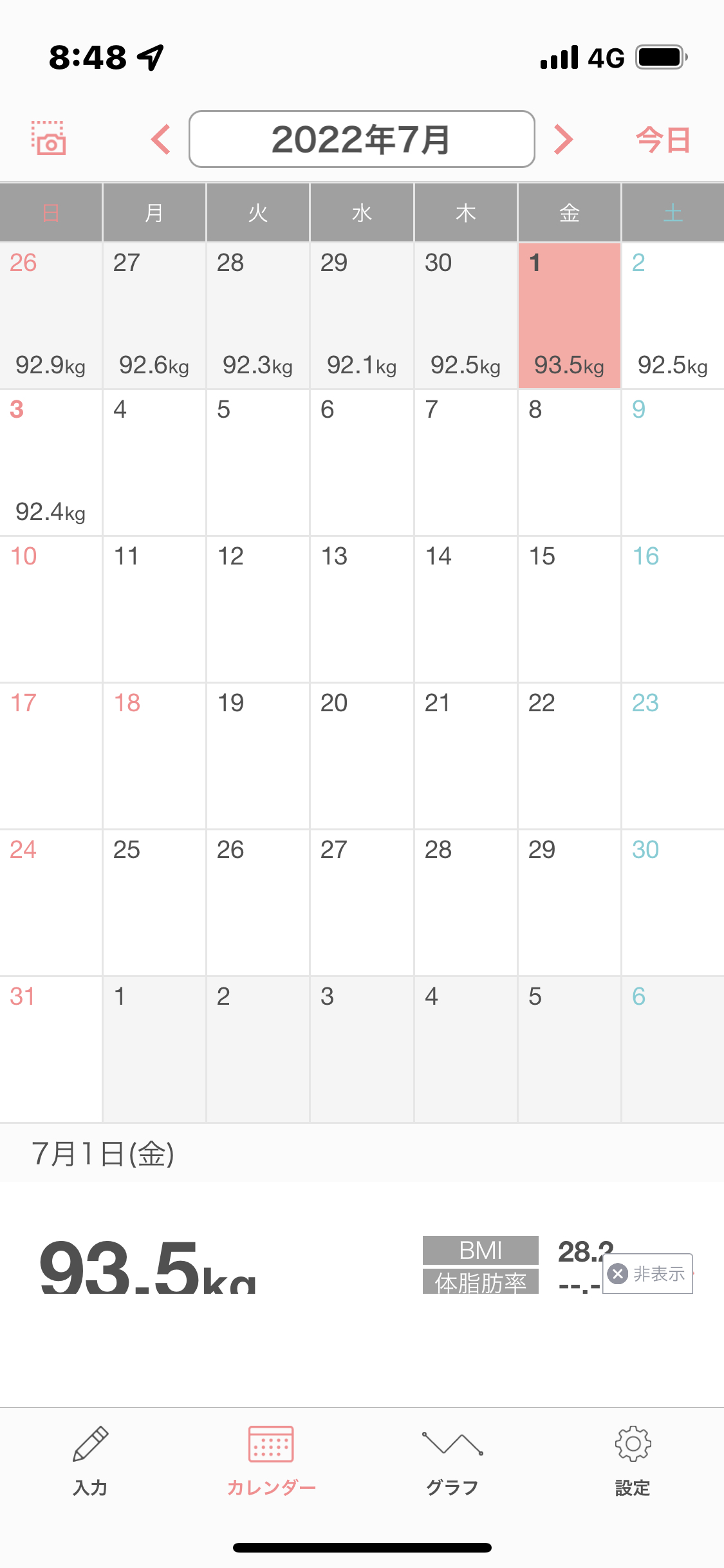Open the 2022年7月 month picker
Screen dimensions: 724x1568
coord(362,139)
